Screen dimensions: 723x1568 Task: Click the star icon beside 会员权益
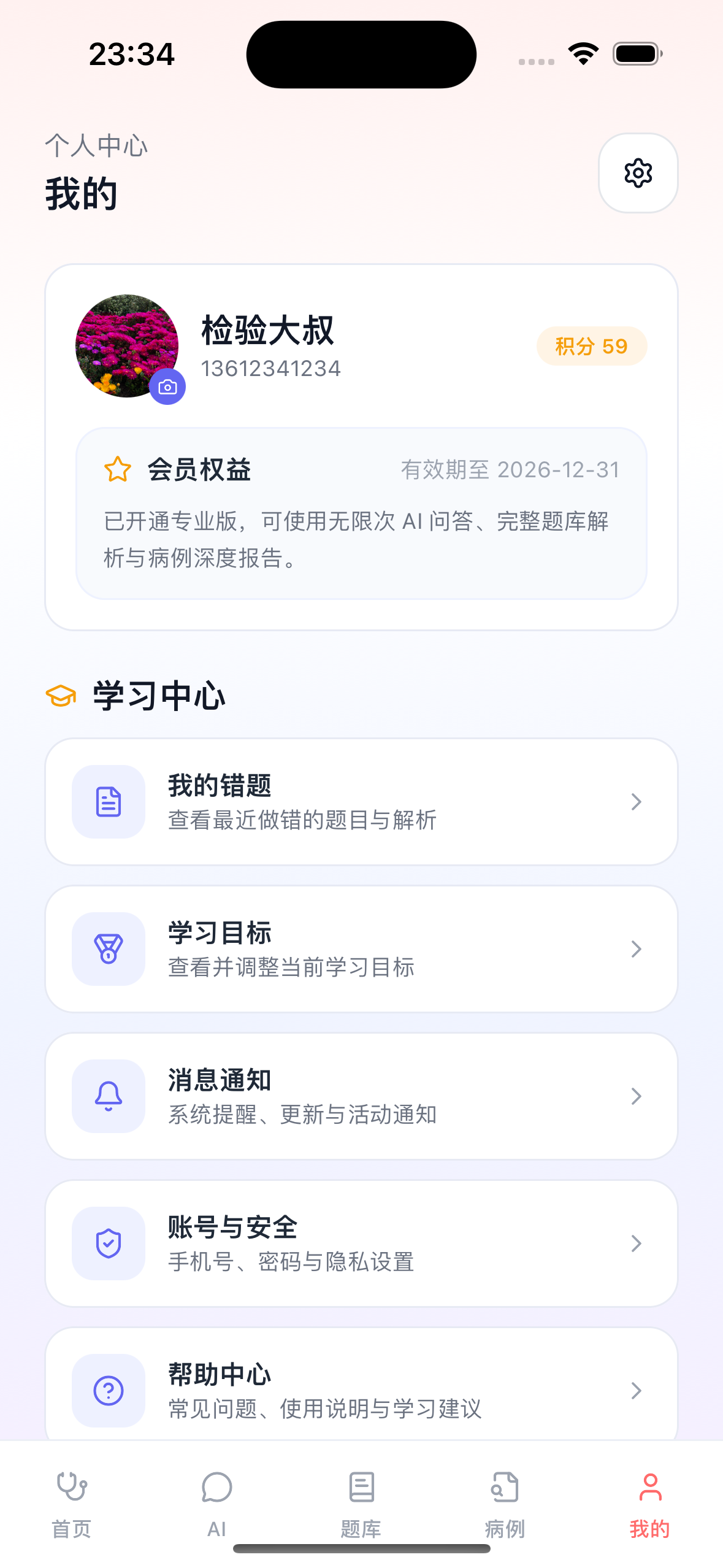click(x=118, y=469)
